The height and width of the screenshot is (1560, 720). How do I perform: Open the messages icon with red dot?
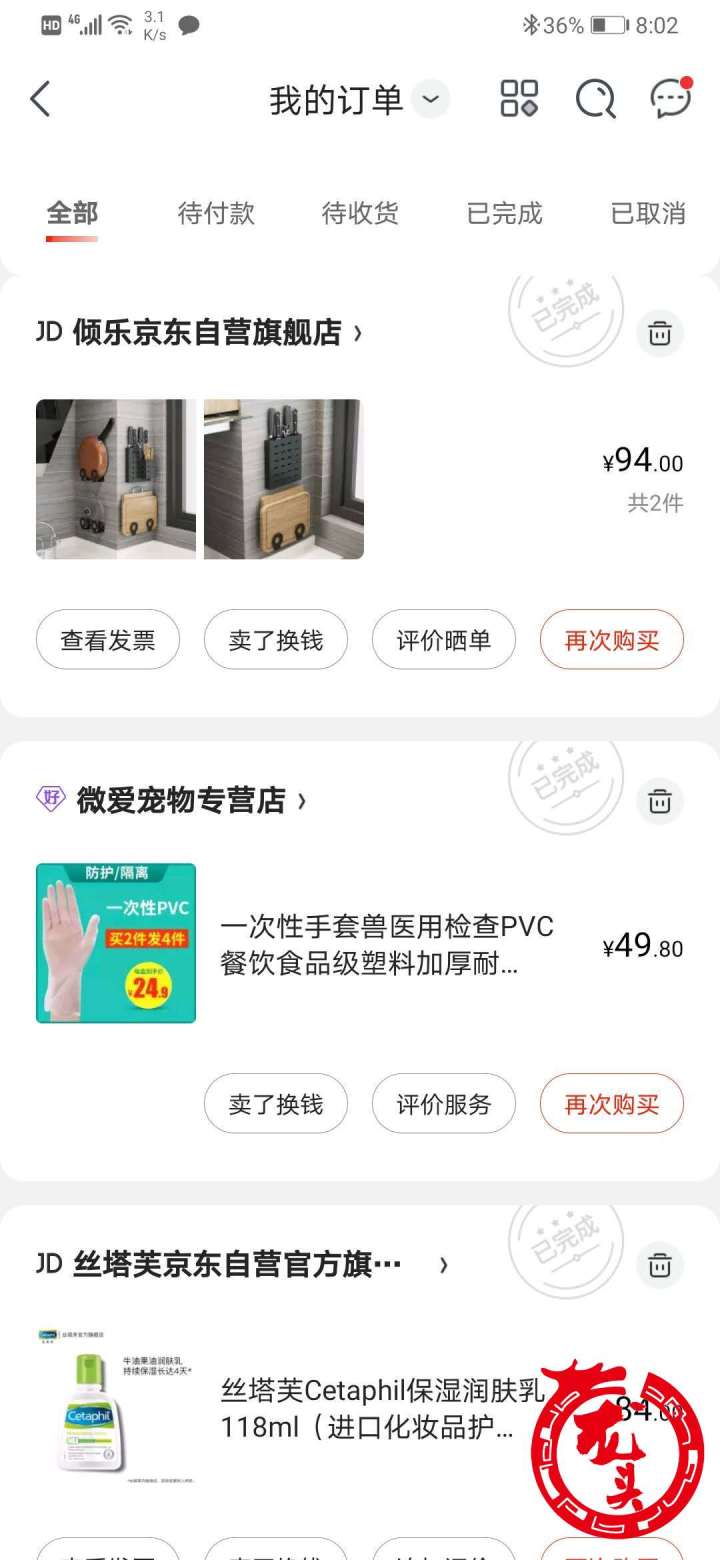[668, 98]
